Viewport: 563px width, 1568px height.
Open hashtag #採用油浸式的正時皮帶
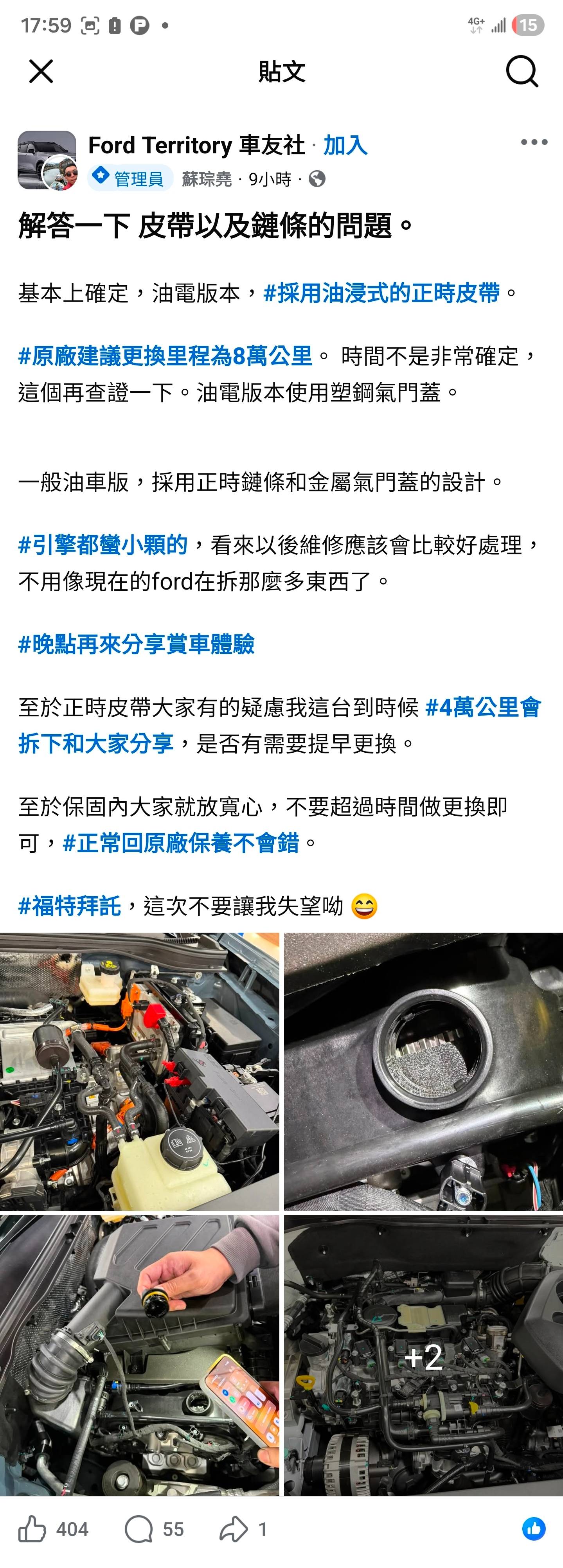pyautogui.click(x=381, y=293)
